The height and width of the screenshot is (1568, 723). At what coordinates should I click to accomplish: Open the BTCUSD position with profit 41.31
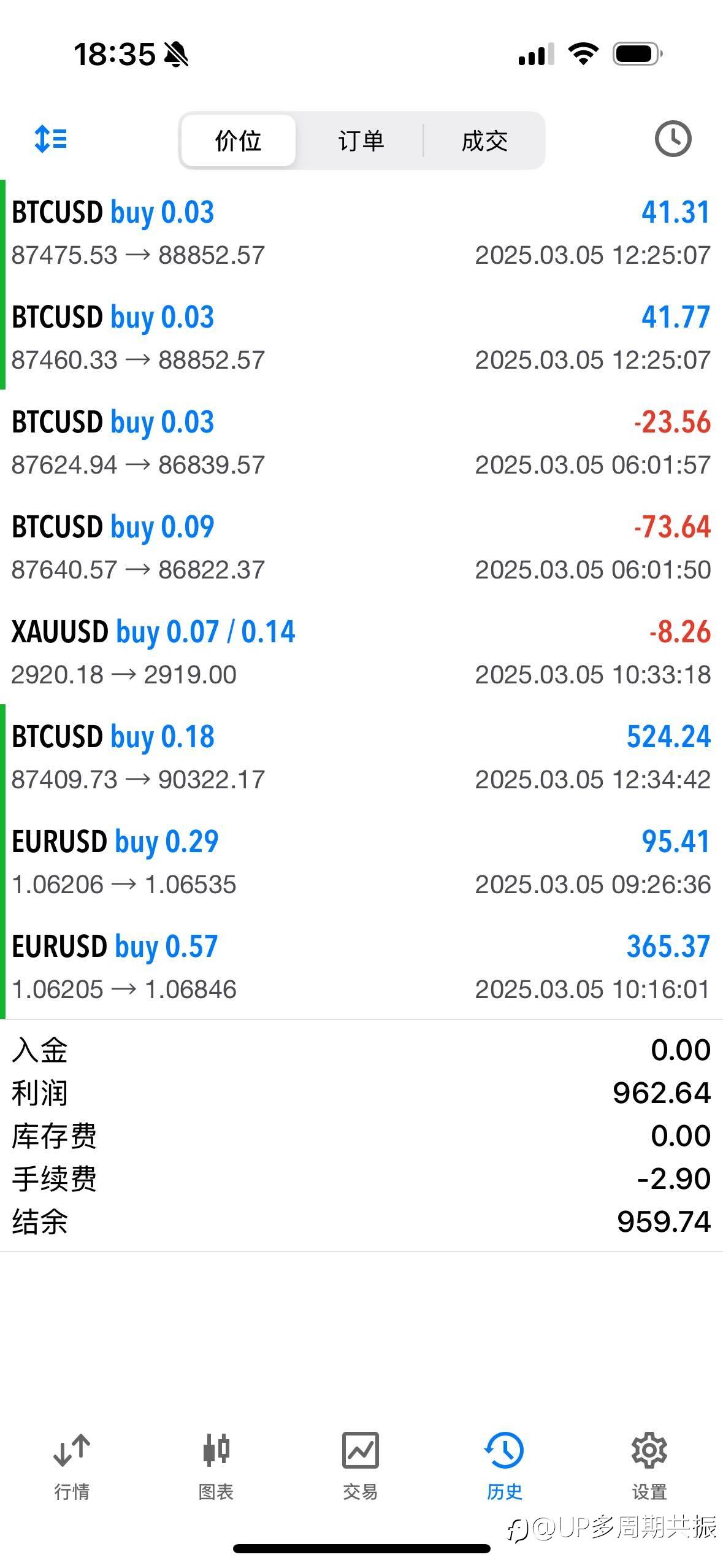click(x=361, y=233)
